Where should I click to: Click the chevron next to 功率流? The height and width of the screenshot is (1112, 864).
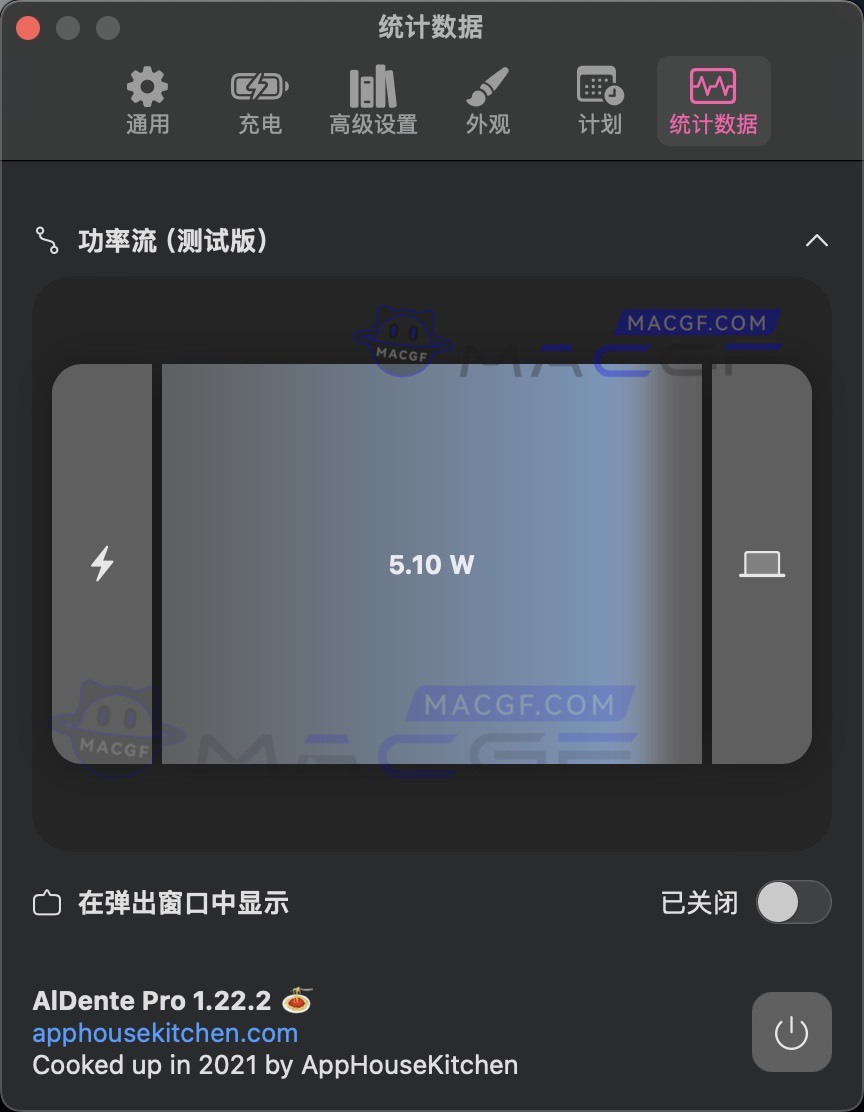[x=816, y=240]
